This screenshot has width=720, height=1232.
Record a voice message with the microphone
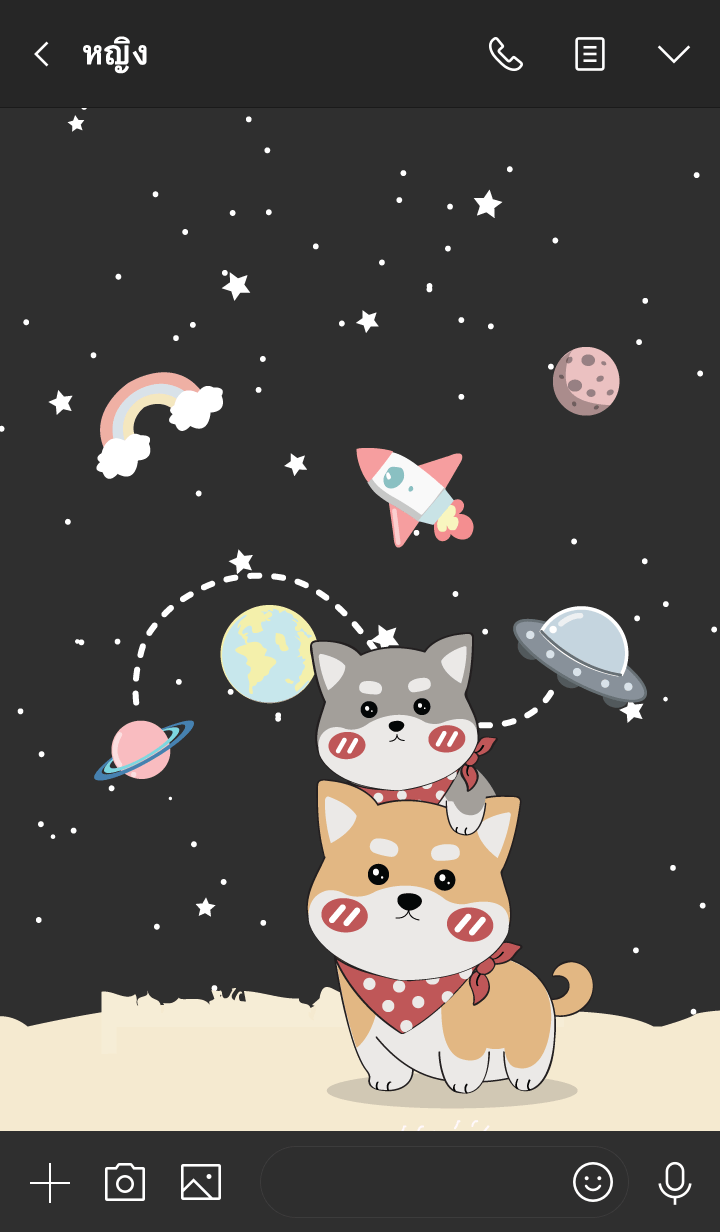coord(675,1182)
